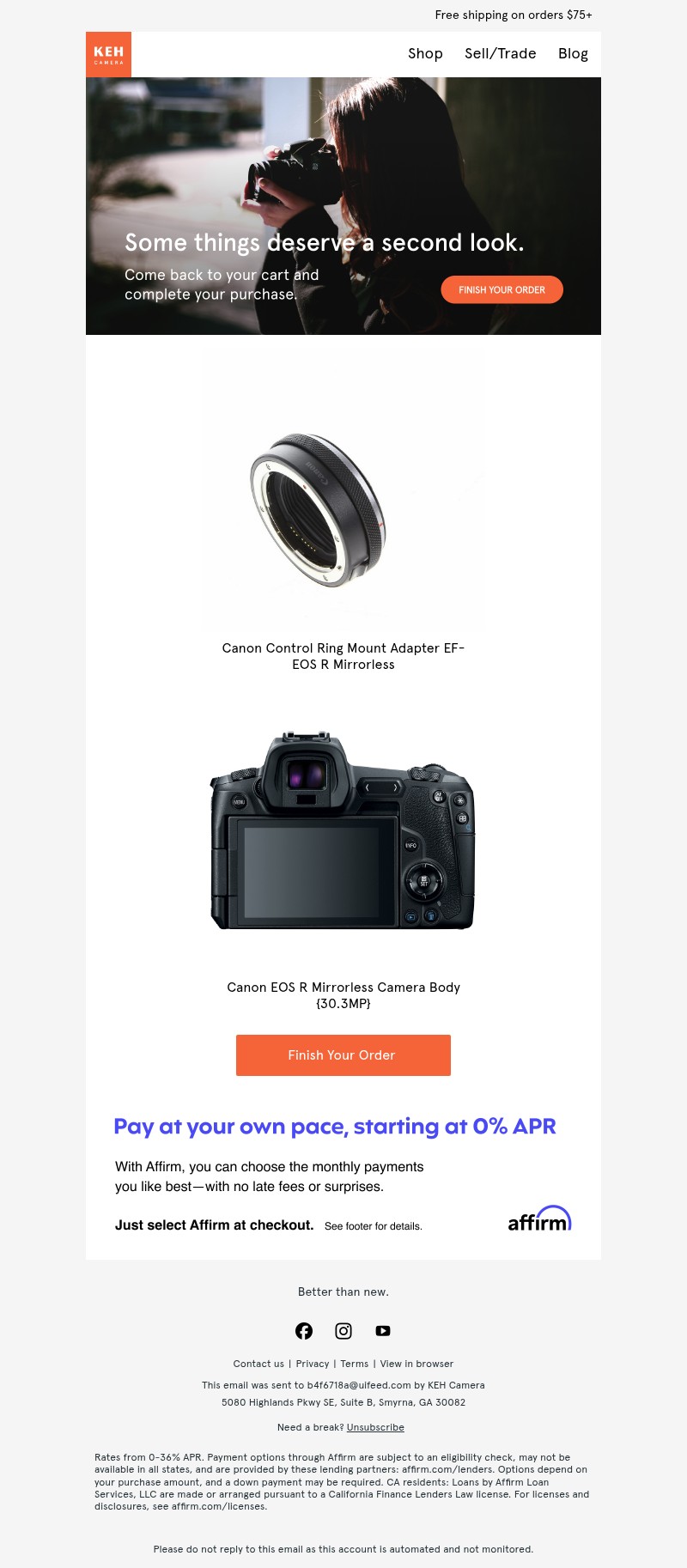Open the Shop menu item
The width and height of the screenshot is (687, 1568).
tap(425, 54)
